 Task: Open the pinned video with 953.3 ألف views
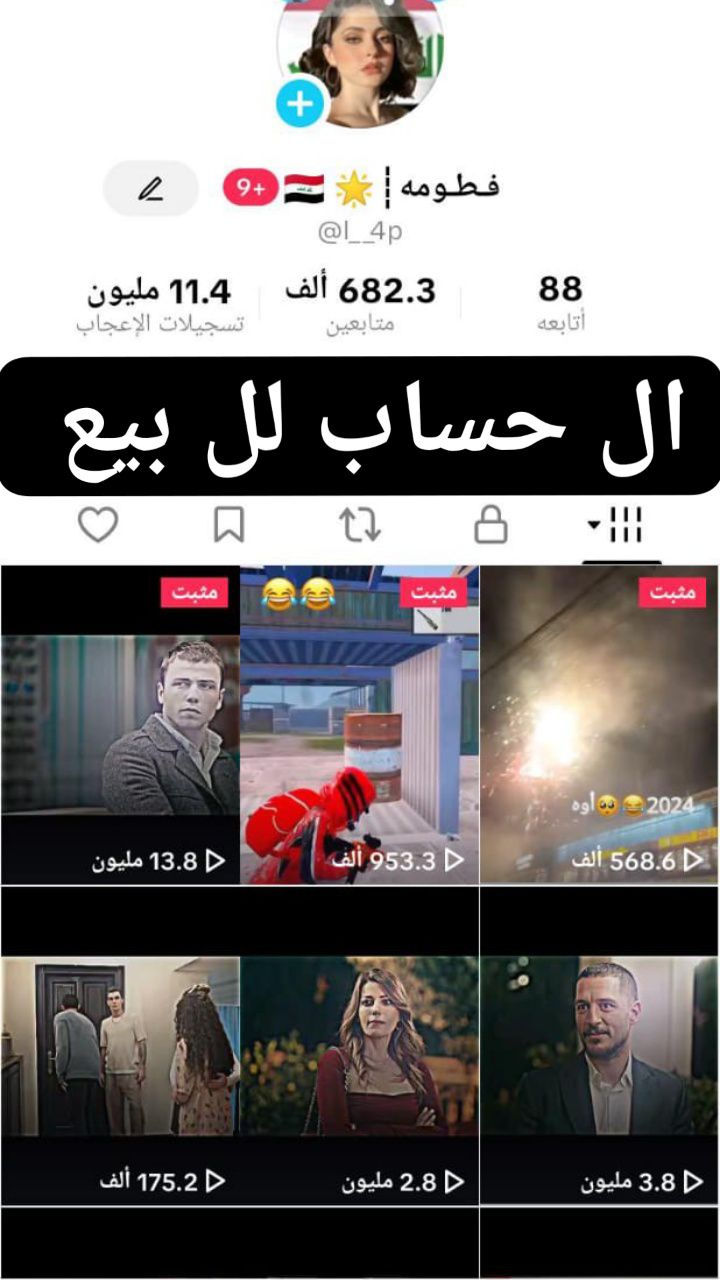coord(360,725)
